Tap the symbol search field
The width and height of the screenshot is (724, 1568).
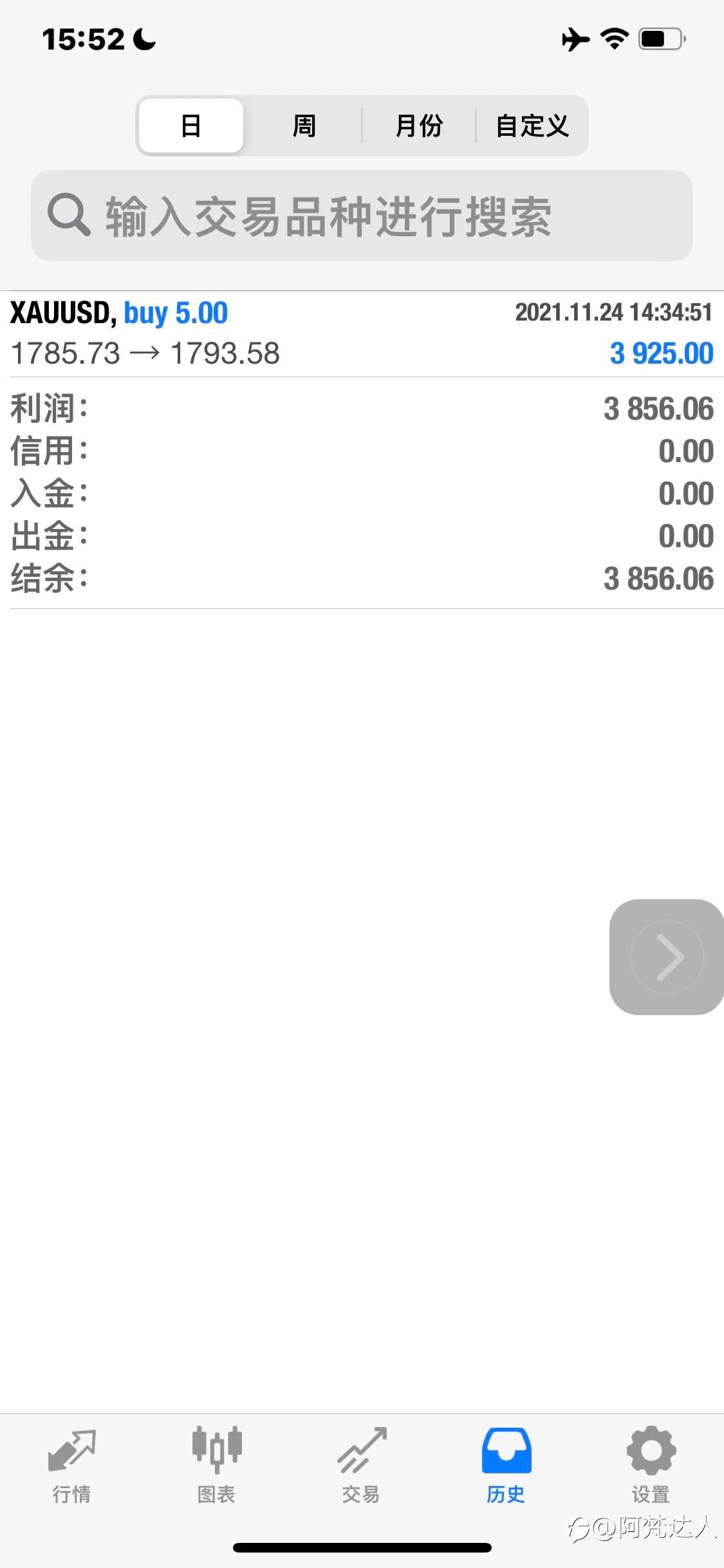362,216
